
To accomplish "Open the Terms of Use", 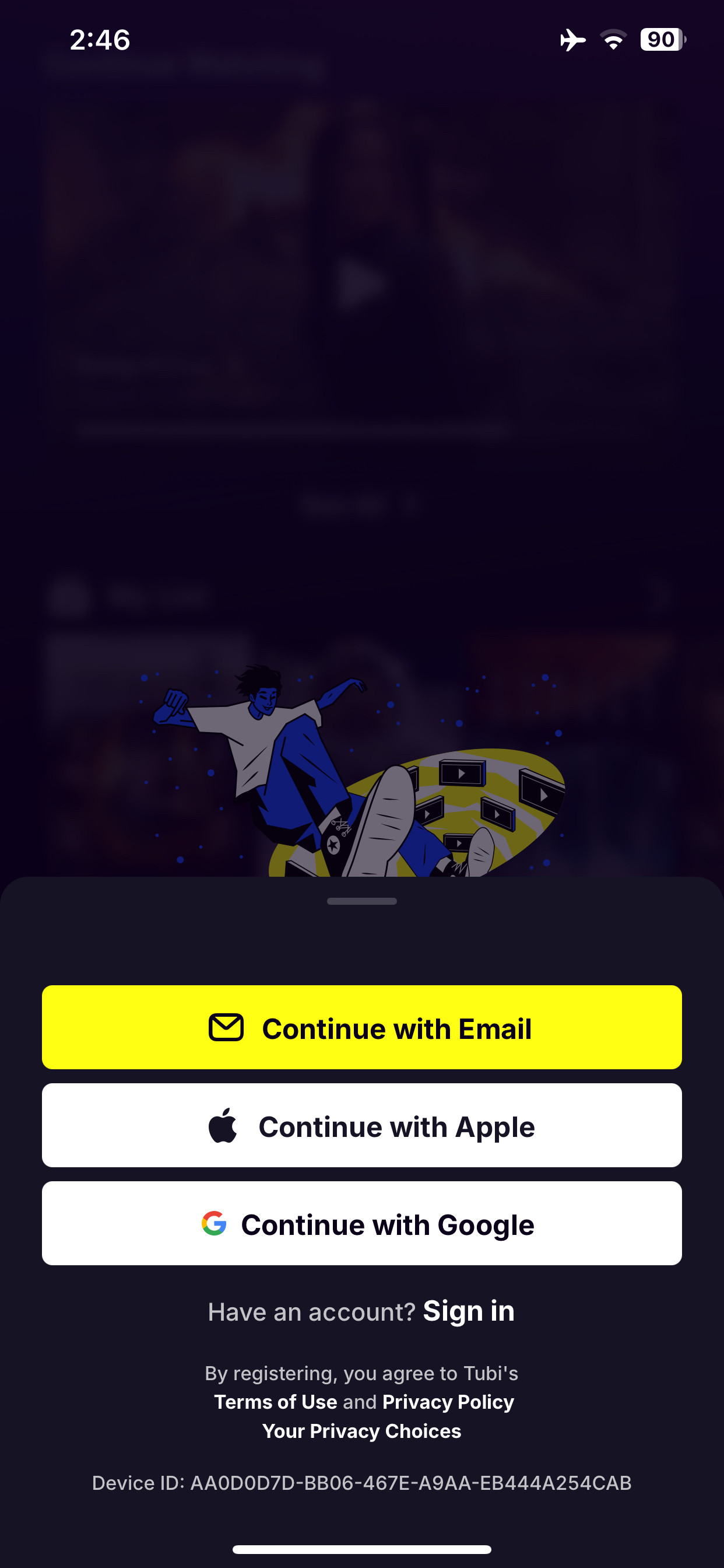I will click(276, 1402).
